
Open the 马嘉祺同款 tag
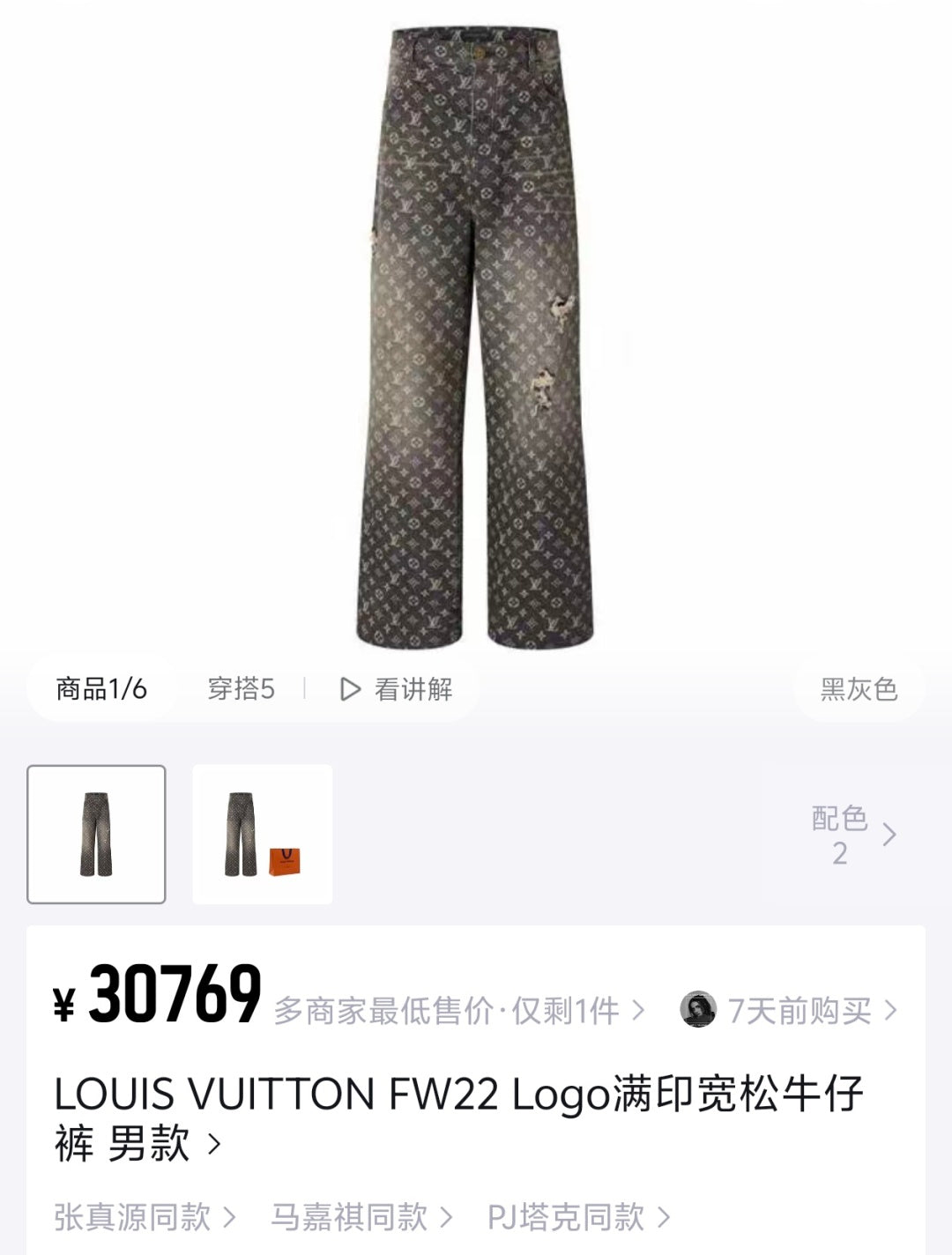[x=361, y=1217]
